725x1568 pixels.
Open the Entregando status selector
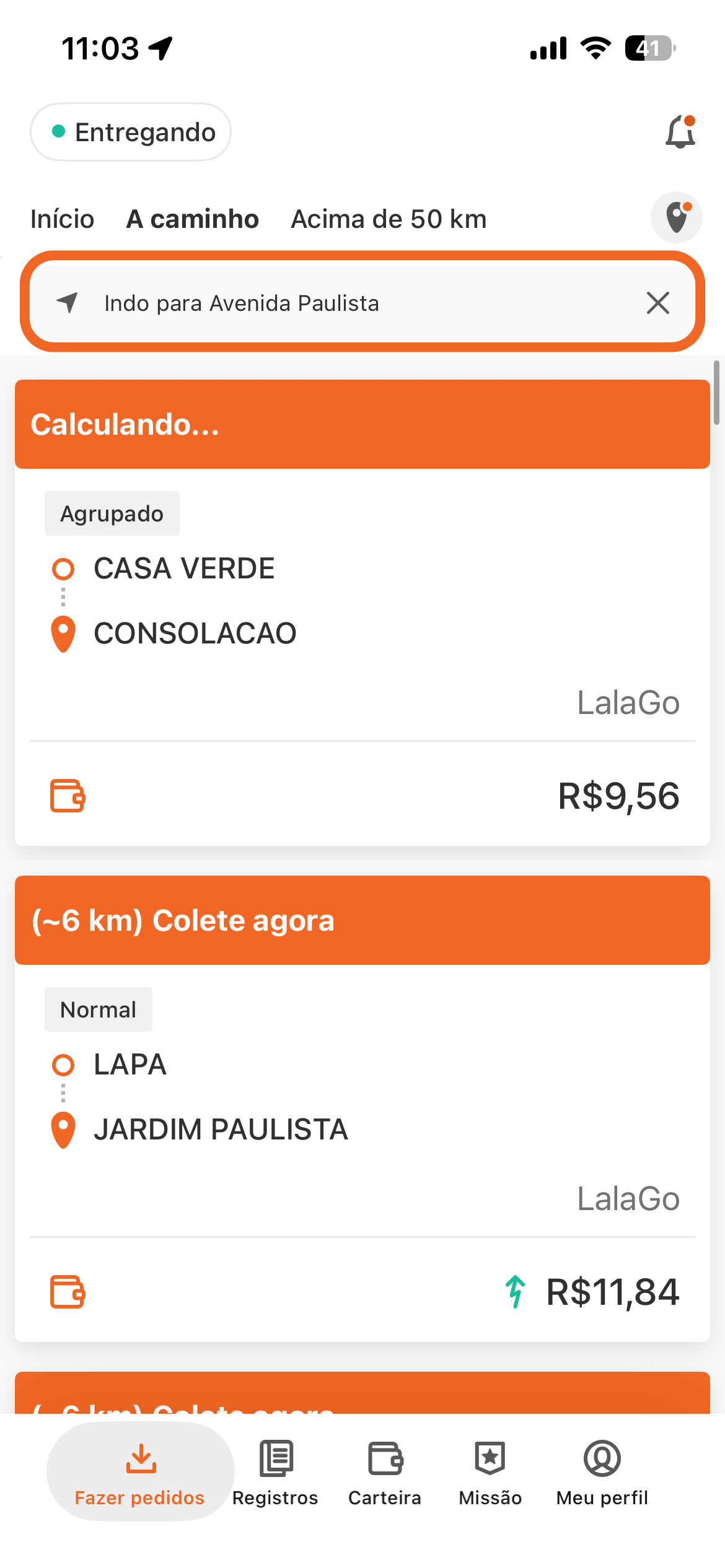131,132
